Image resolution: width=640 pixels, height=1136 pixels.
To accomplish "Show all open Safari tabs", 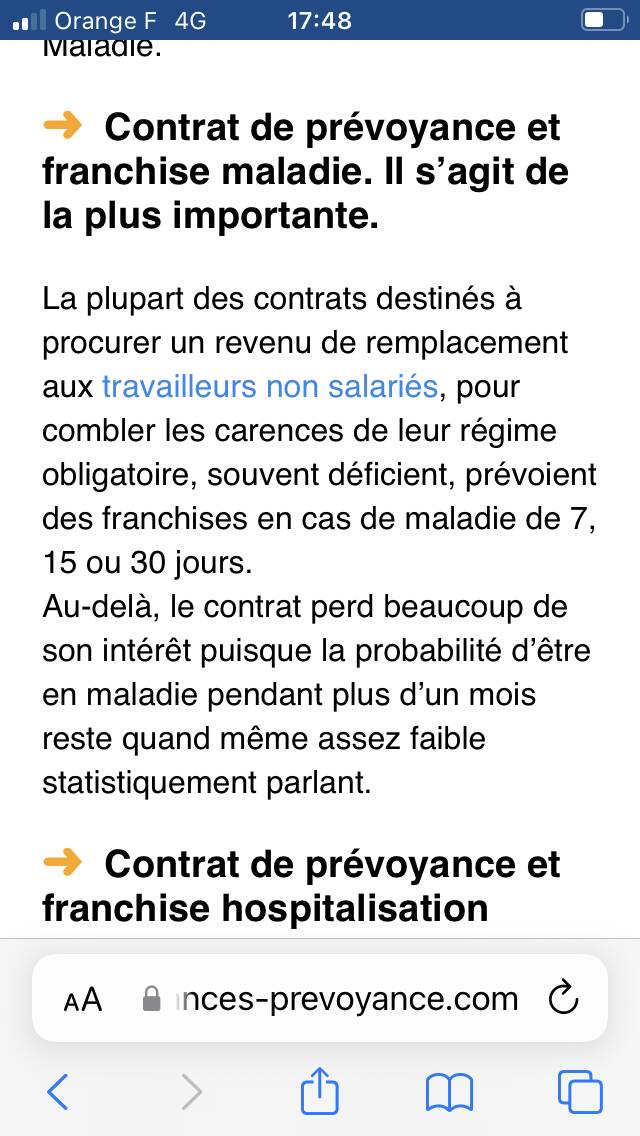I will pos(580,1091).
